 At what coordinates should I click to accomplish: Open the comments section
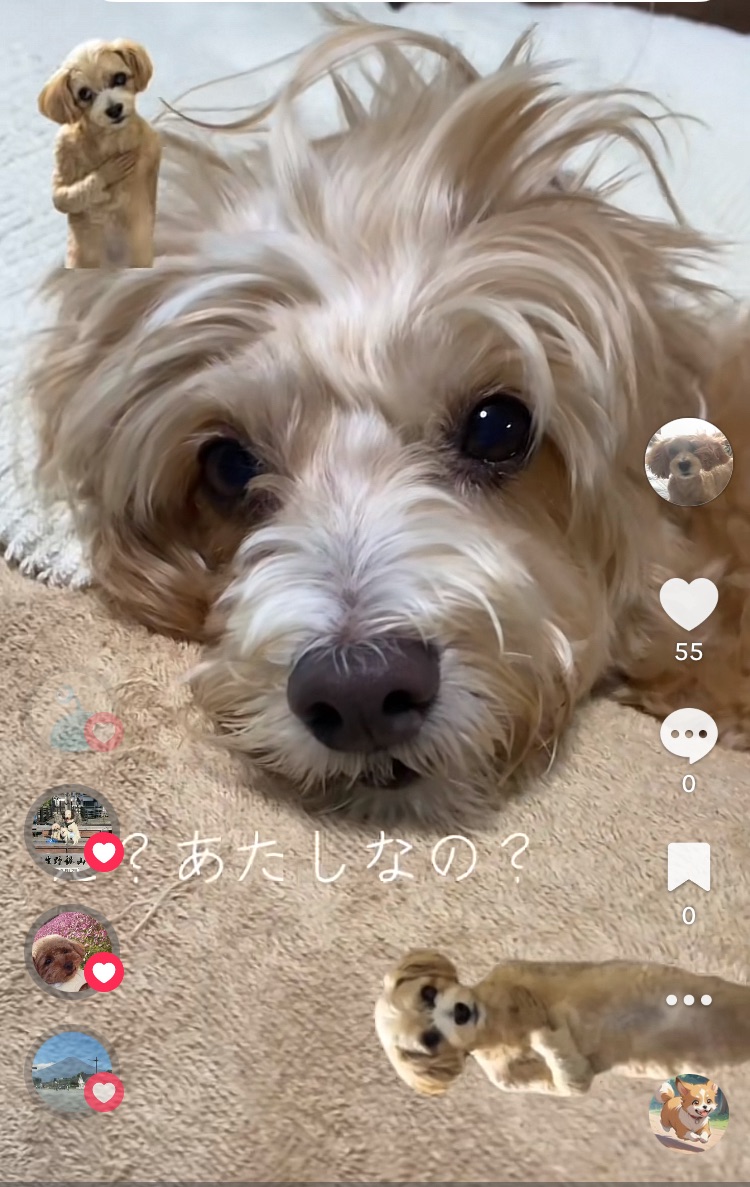click(x=689, y=736)
